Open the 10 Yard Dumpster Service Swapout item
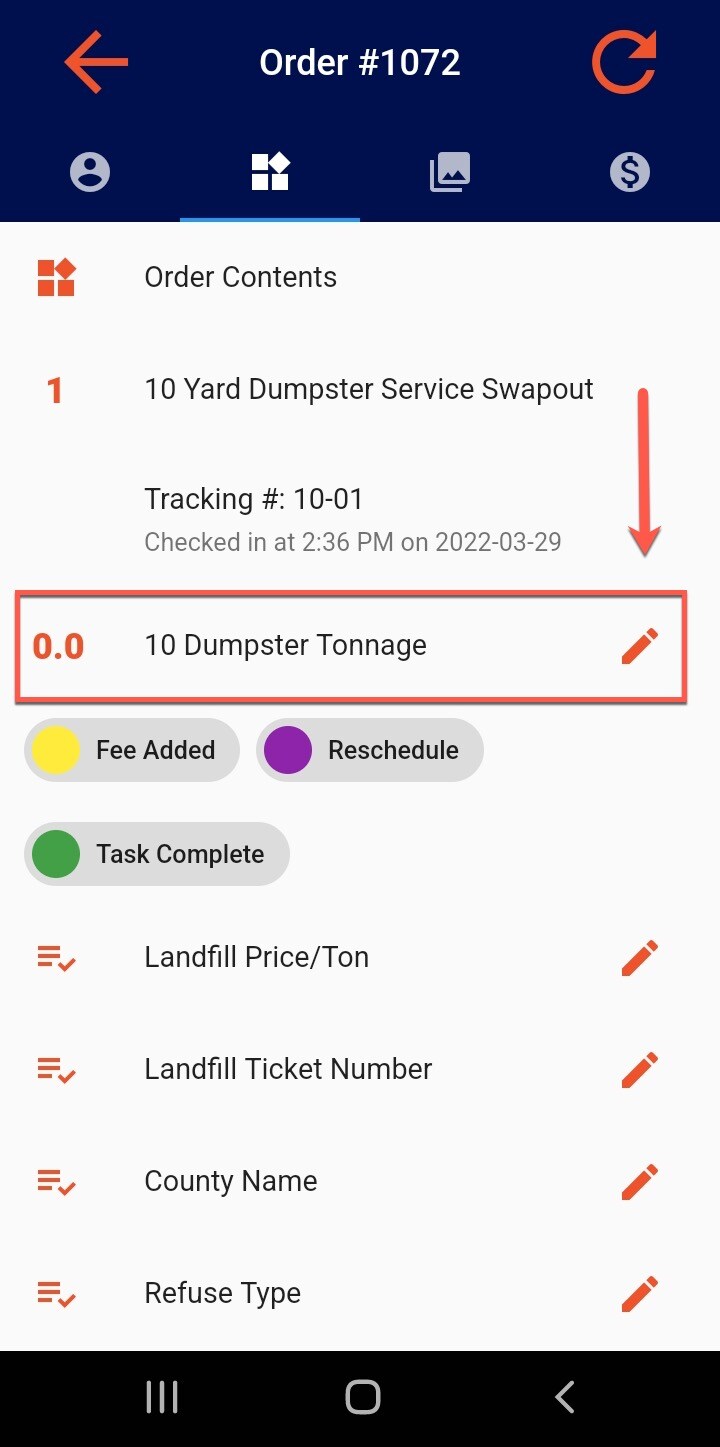720x1447 pixels. [368, 389]
